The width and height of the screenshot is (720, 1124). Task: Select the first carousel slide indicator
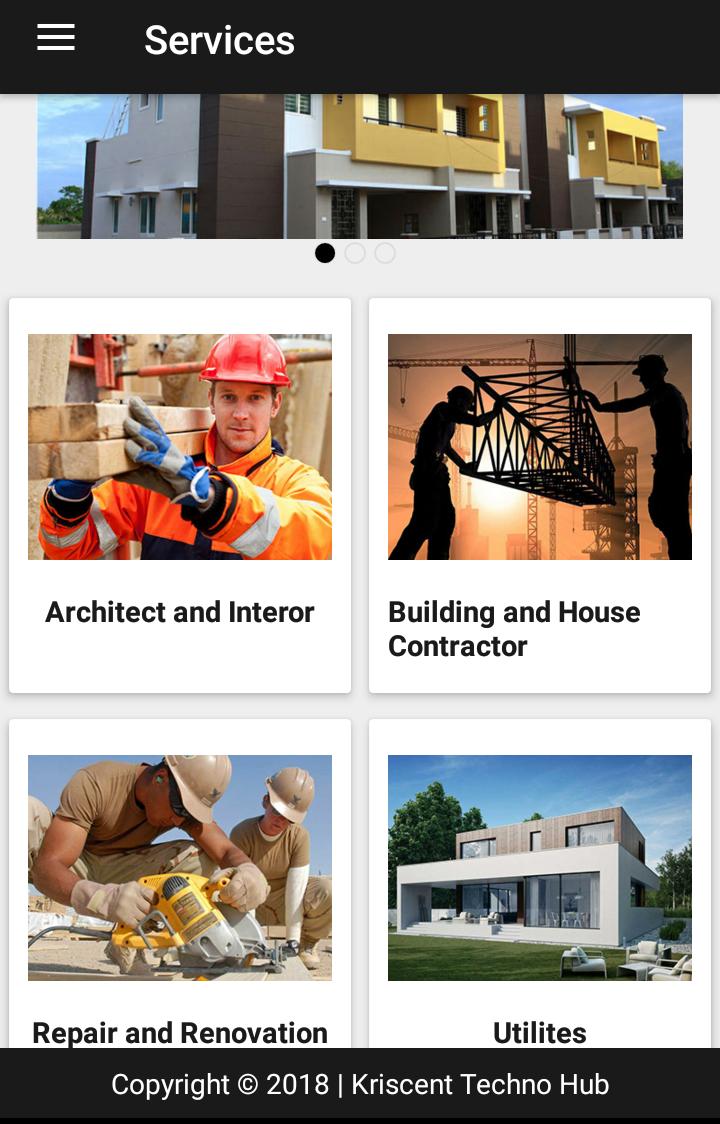(x=325, y=253)
